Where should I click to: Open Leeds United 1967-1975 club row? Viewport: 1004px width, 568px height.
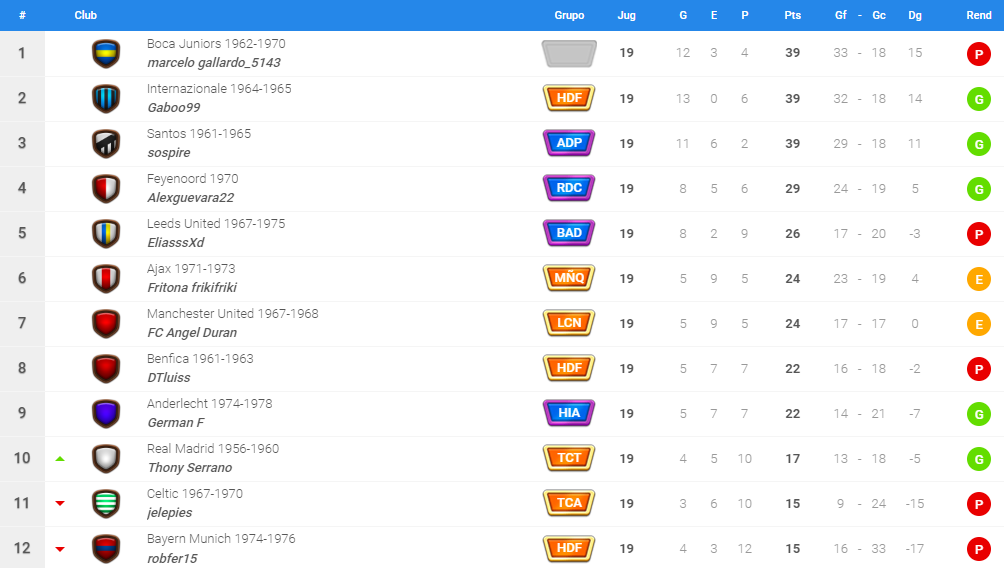215,224
